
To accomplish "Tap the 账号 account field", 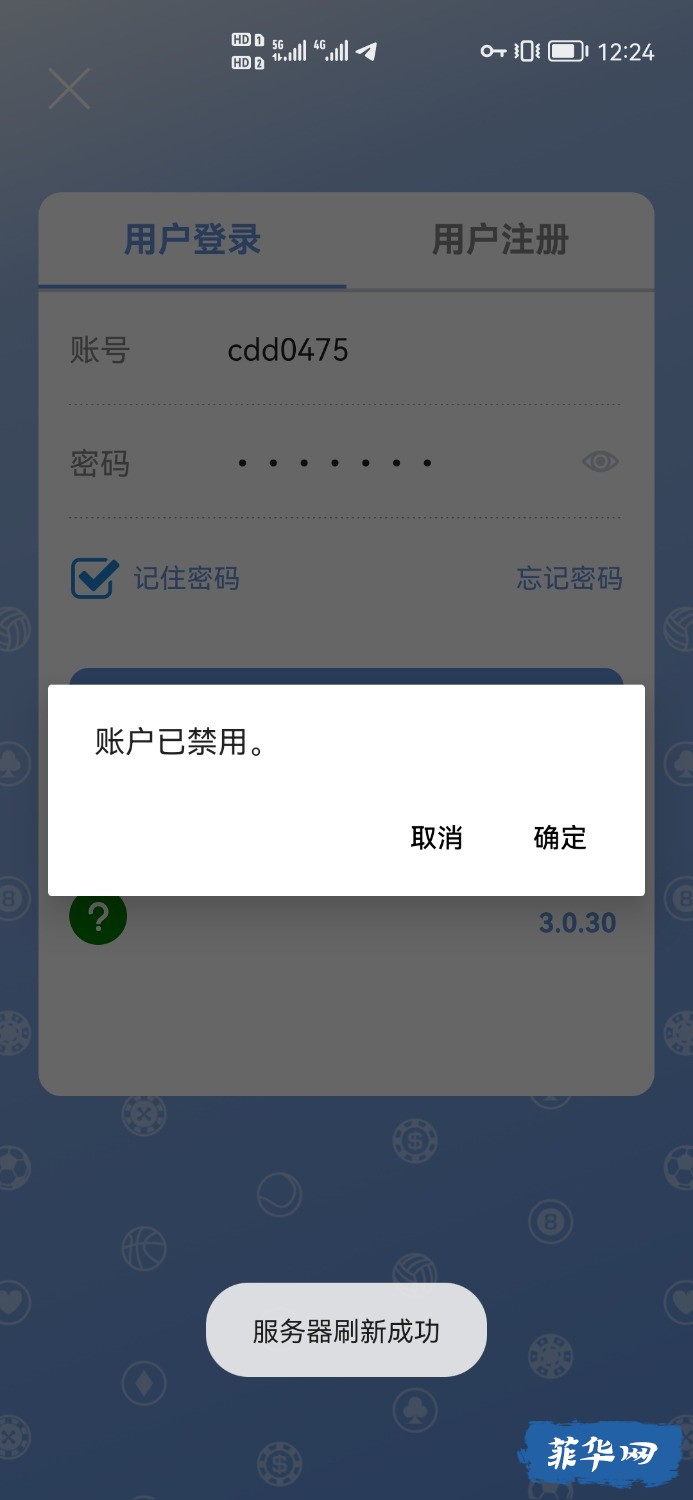I will [400, 350].
